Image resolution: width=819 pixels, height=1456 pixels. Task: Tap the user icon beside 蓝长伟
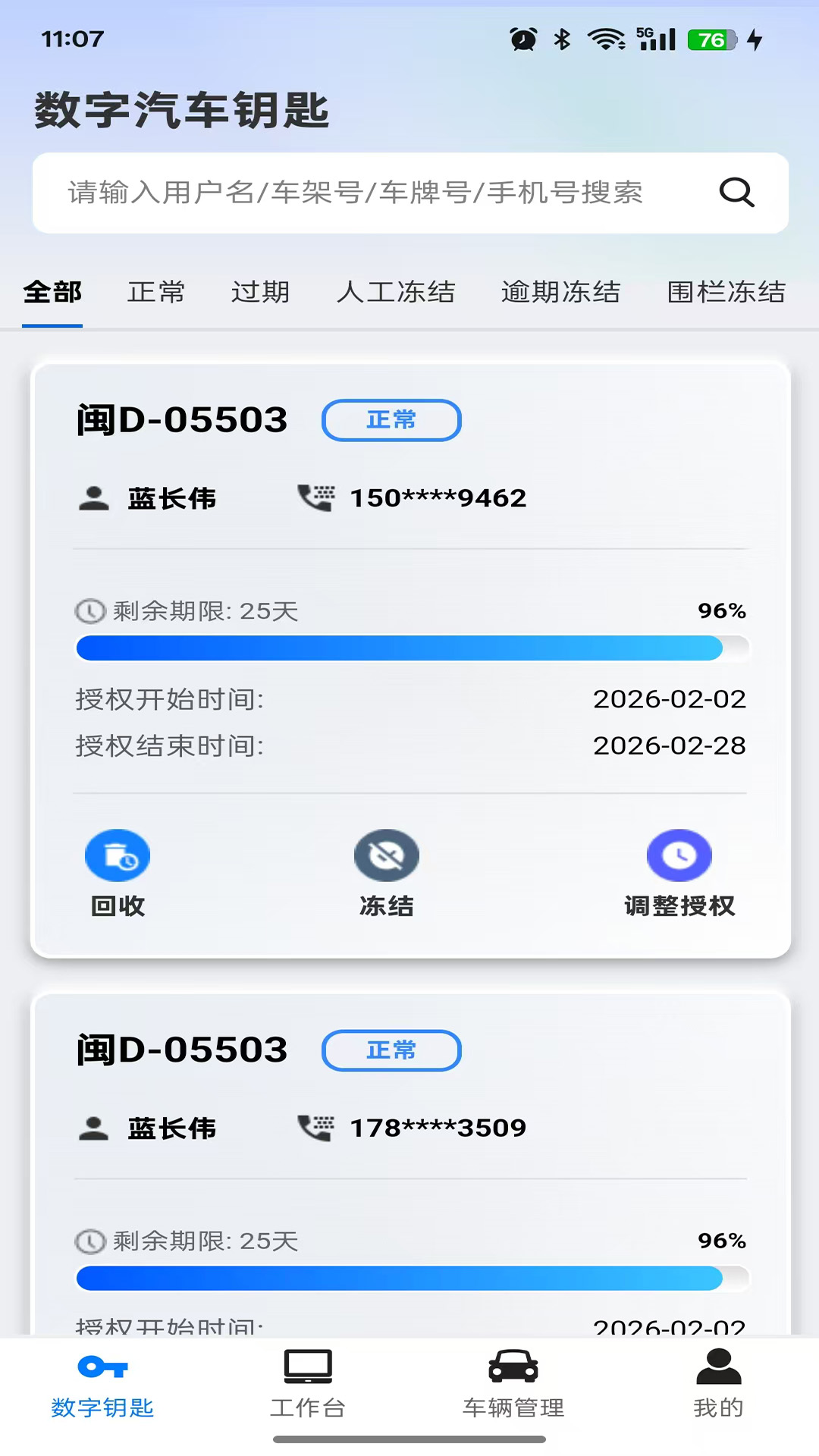(x=94, y=497)
